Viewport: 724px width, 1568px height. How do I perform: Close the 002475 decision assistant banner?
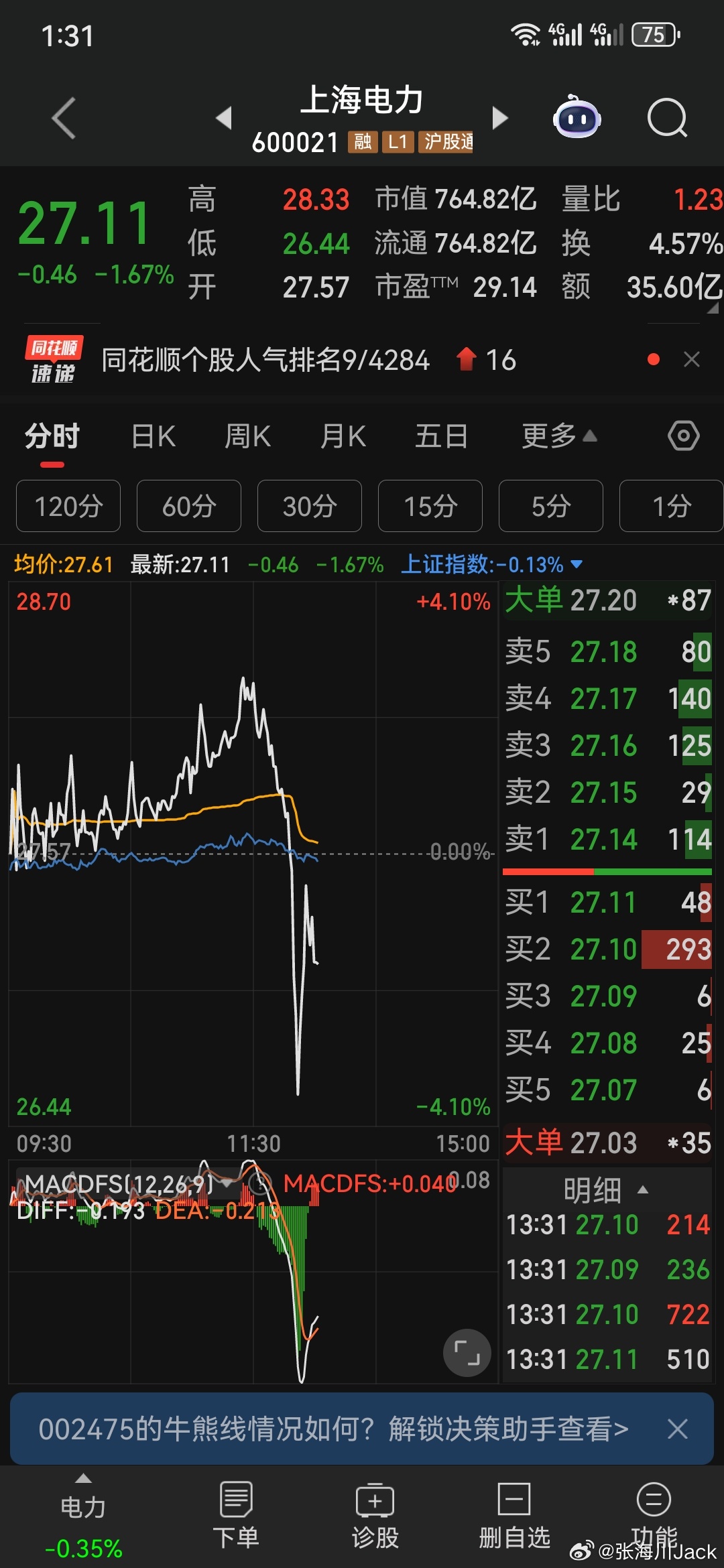(678, 1429)
